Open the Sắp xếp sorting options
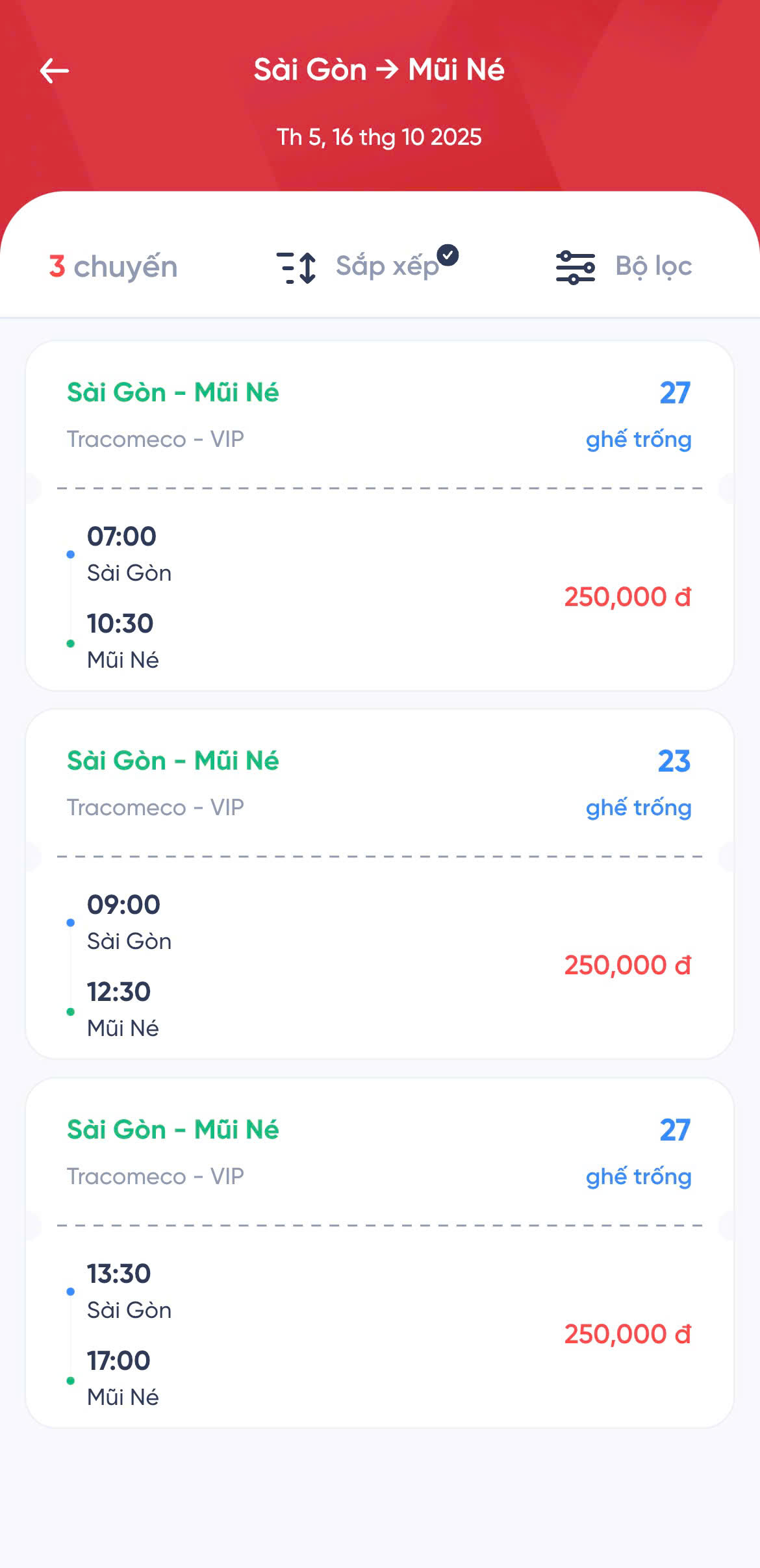The image size is (760, 1568). (x=388, y=266)
